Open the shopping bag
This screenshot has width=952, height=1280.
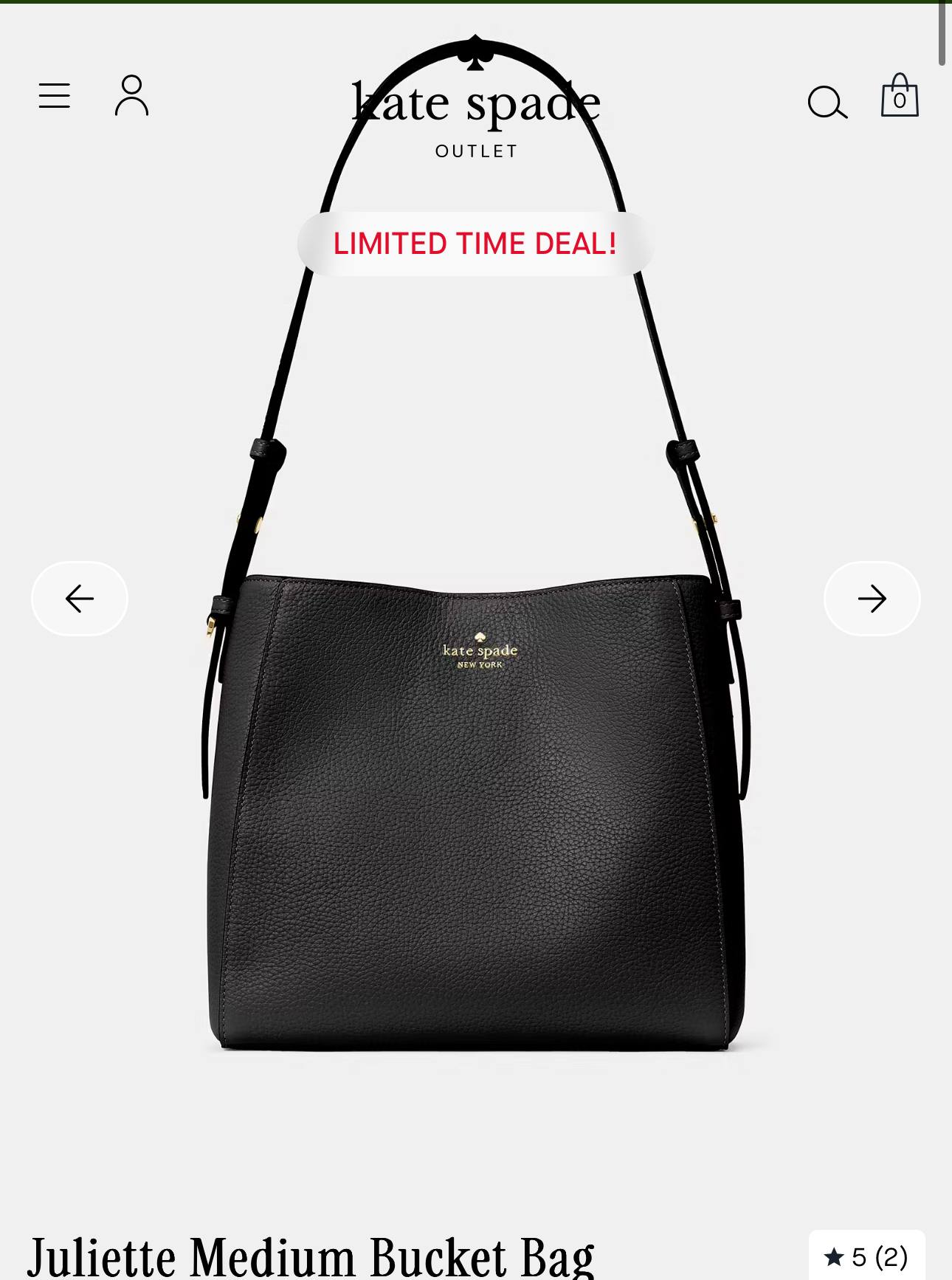click(900, 95)
